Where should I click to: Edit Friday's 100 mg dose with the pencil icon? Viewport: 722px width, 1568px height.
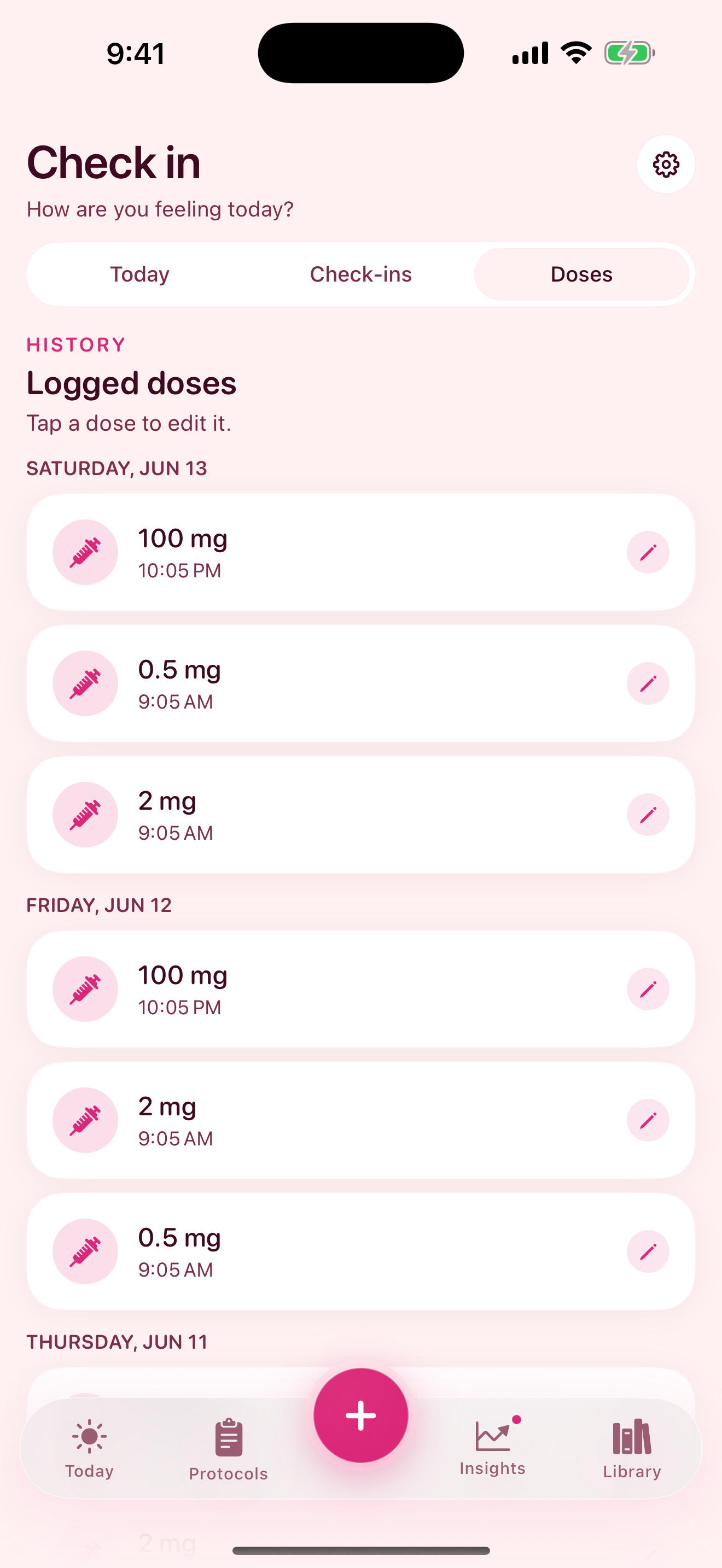pos(648,989)
